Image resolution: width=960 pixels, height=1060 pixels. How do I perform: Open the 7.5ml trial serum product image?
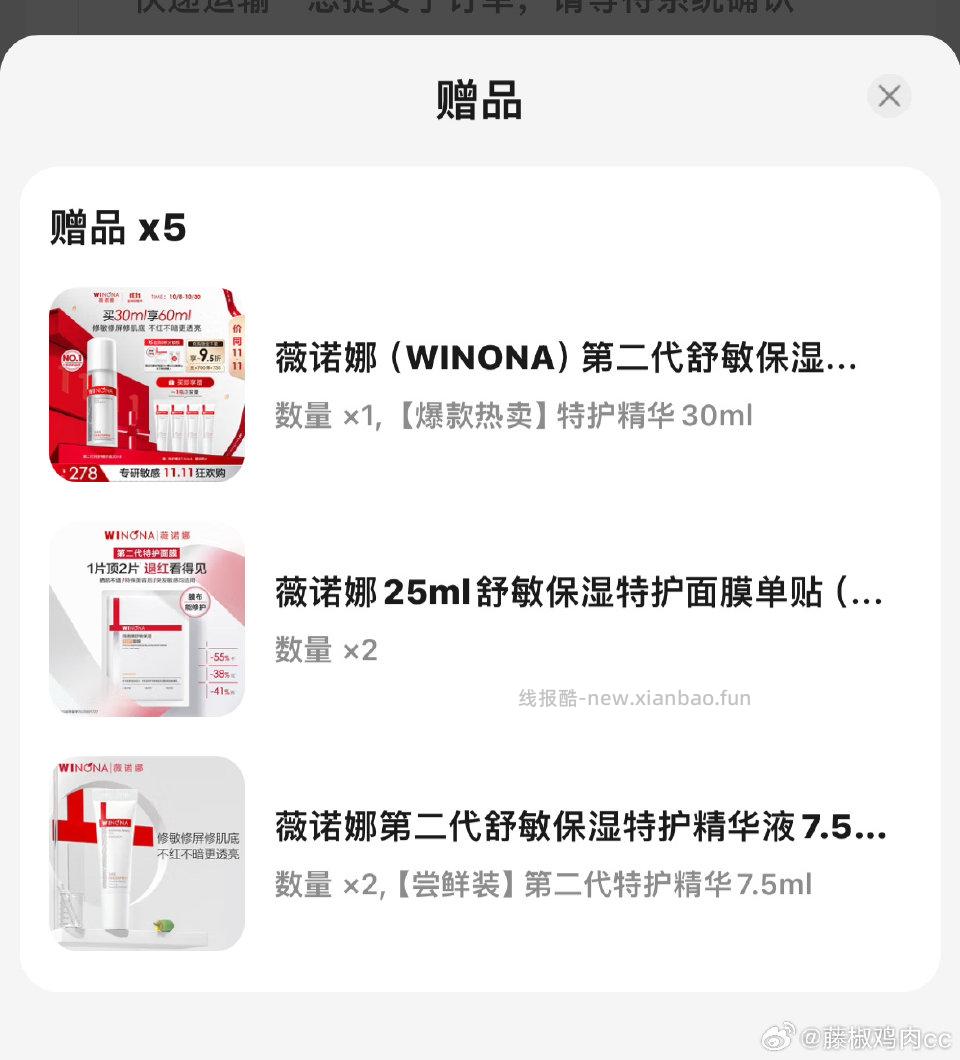pos(146,853)
